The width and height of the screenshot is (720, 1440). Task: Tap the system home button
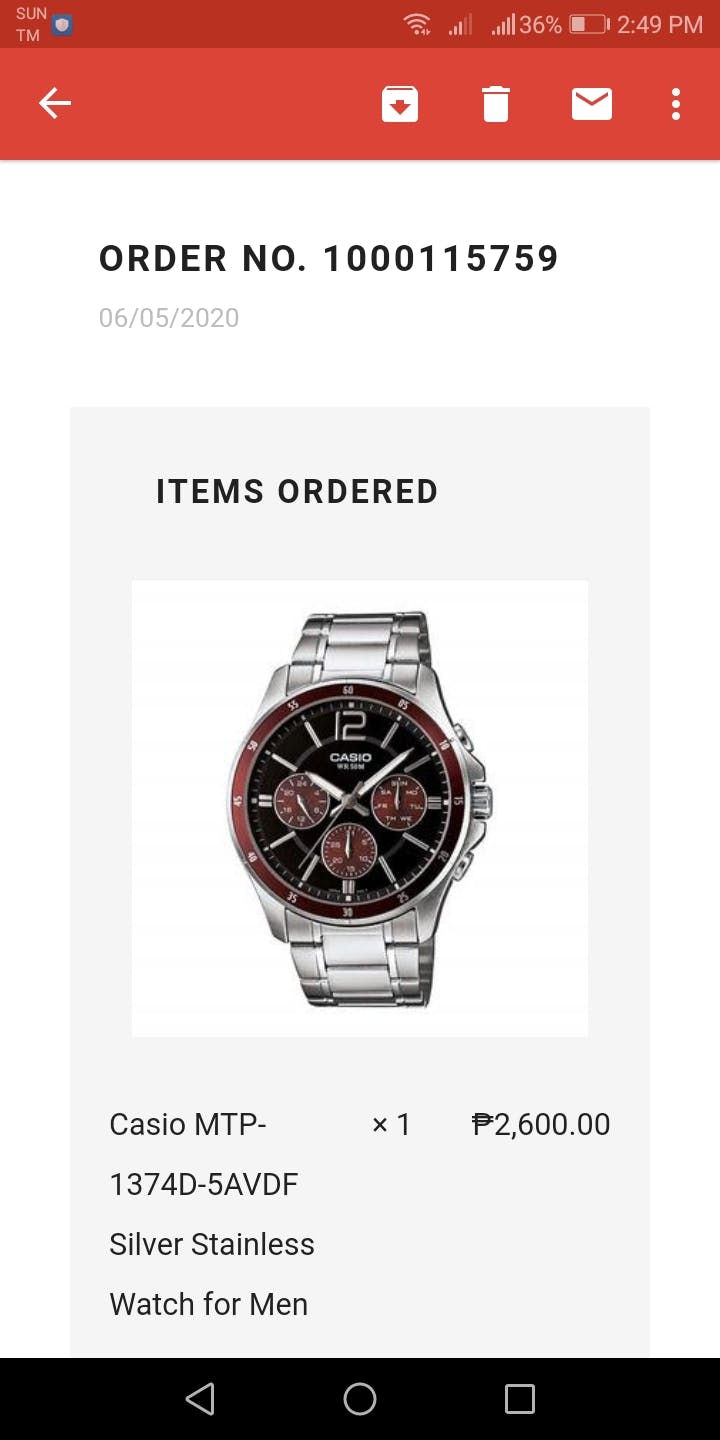[360, 1399]
